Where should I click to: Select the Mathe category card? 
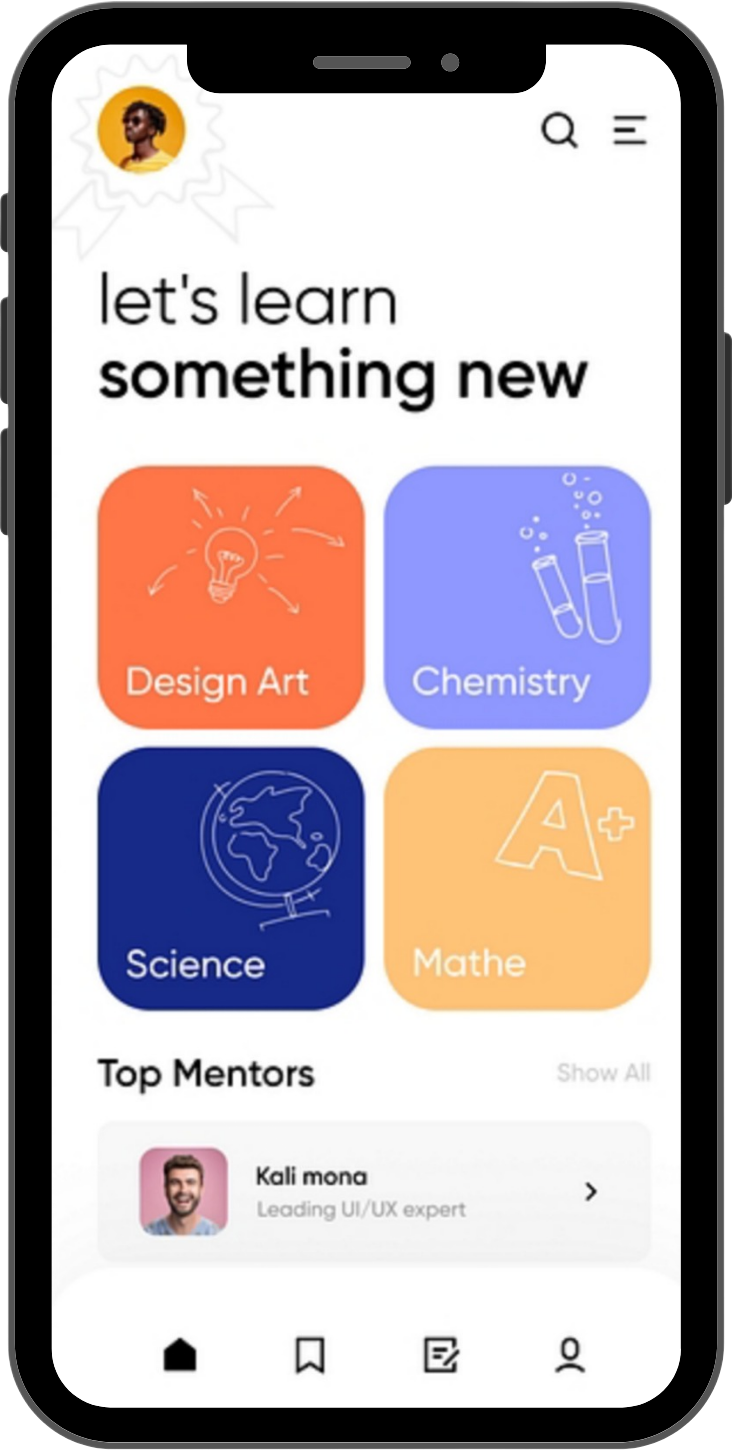[x=518, y=879]
